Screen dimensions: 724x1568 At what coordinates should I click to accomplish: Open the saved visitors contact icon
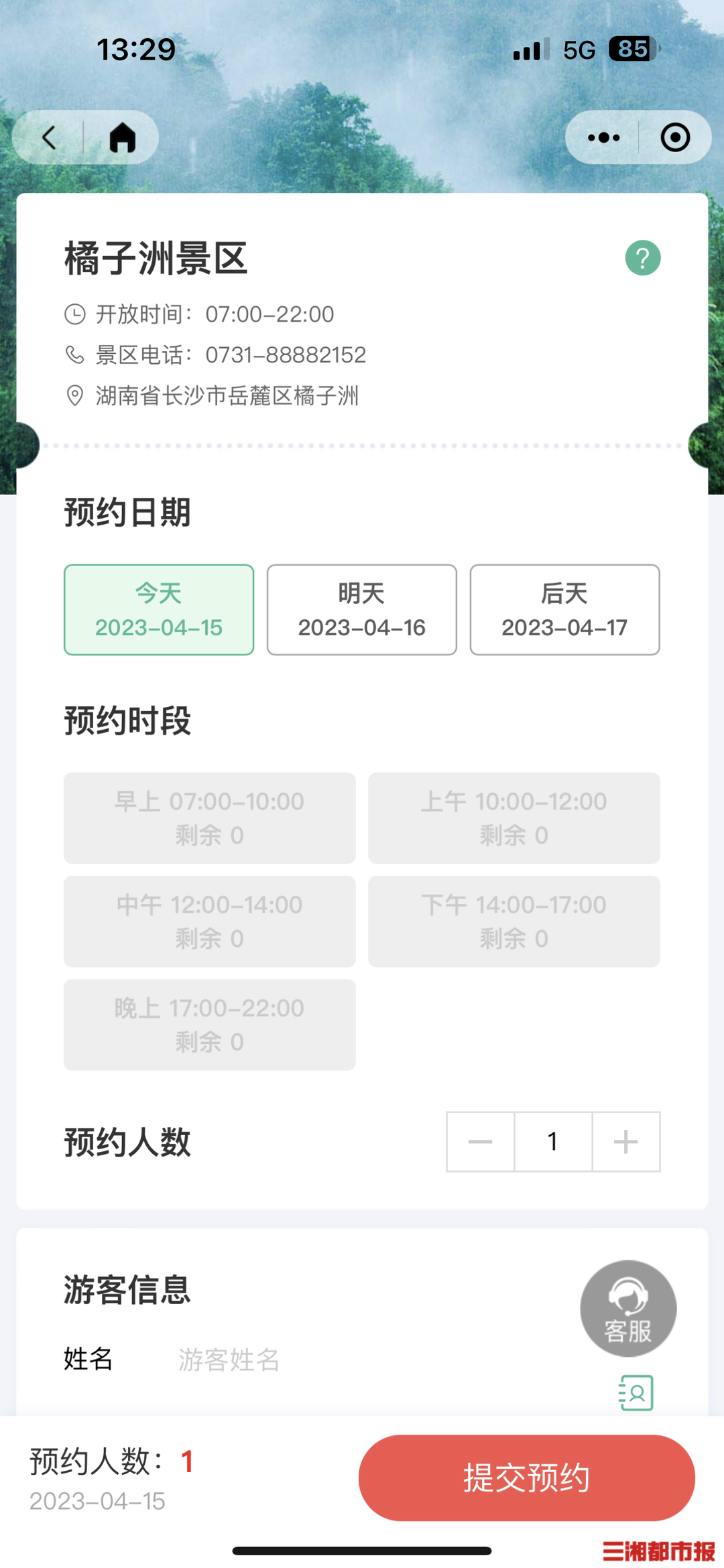(x=636, y=1393)
